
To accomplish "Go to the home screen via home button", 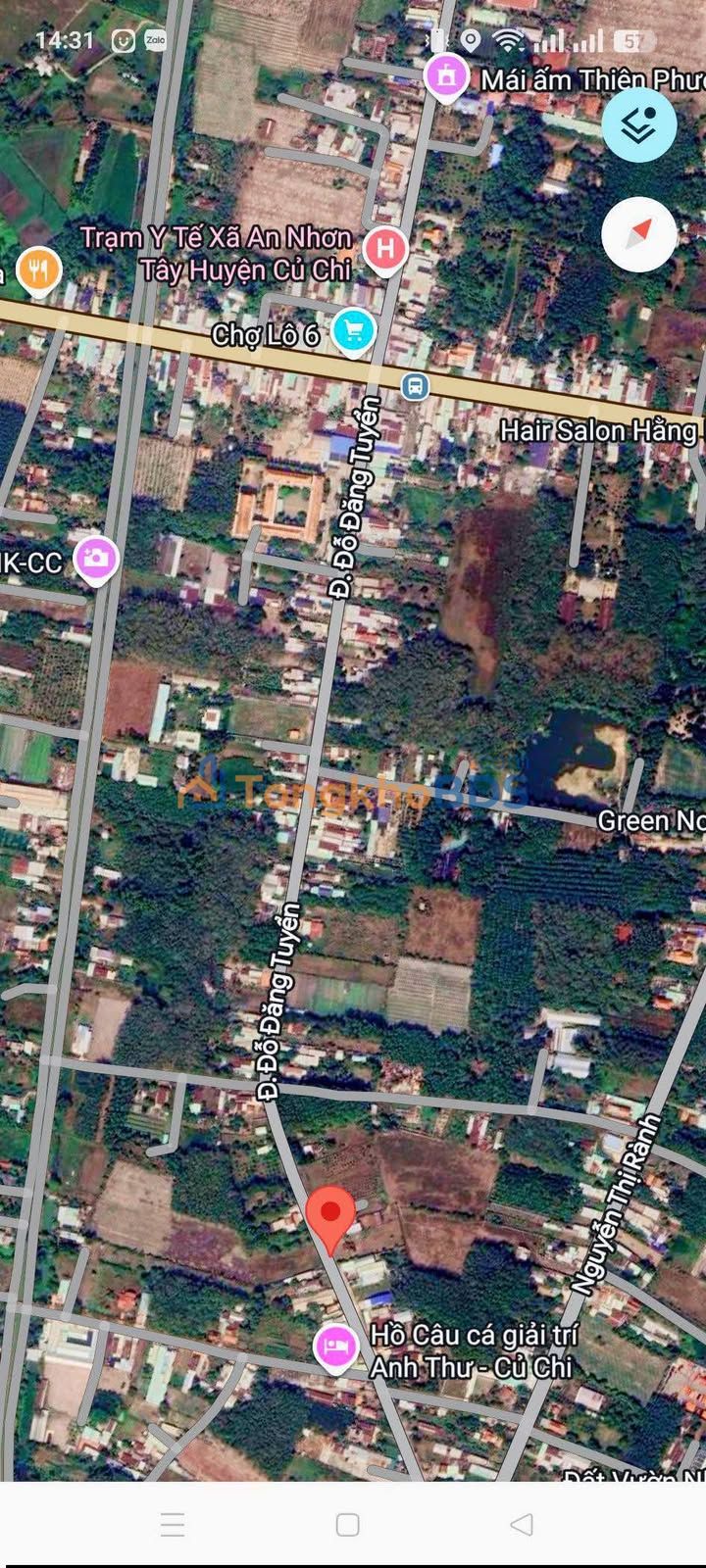I will 347,1524.
